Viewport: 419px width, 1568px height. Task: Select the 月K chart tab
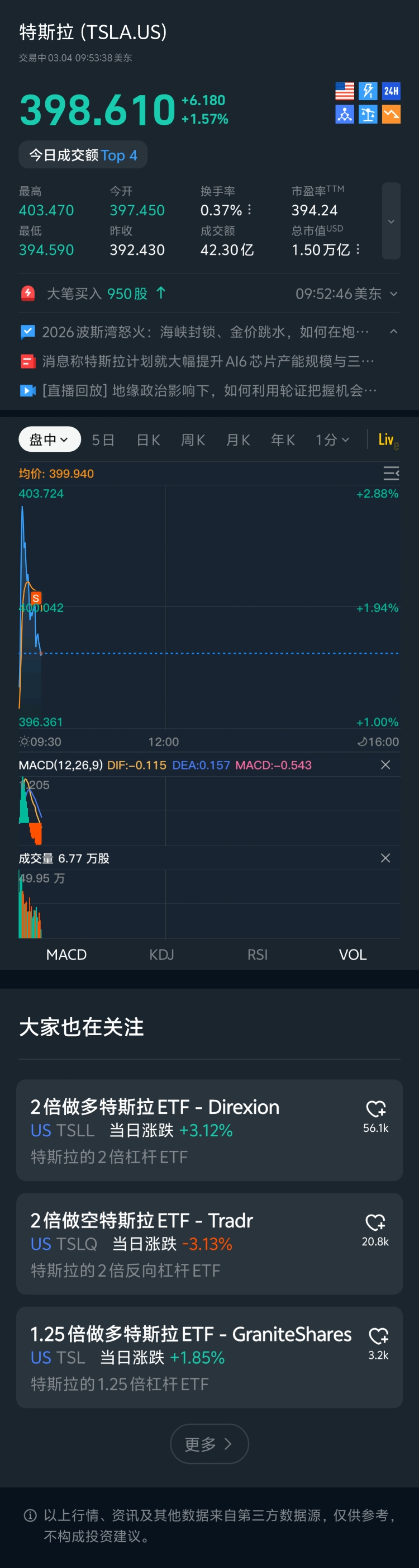239,440
